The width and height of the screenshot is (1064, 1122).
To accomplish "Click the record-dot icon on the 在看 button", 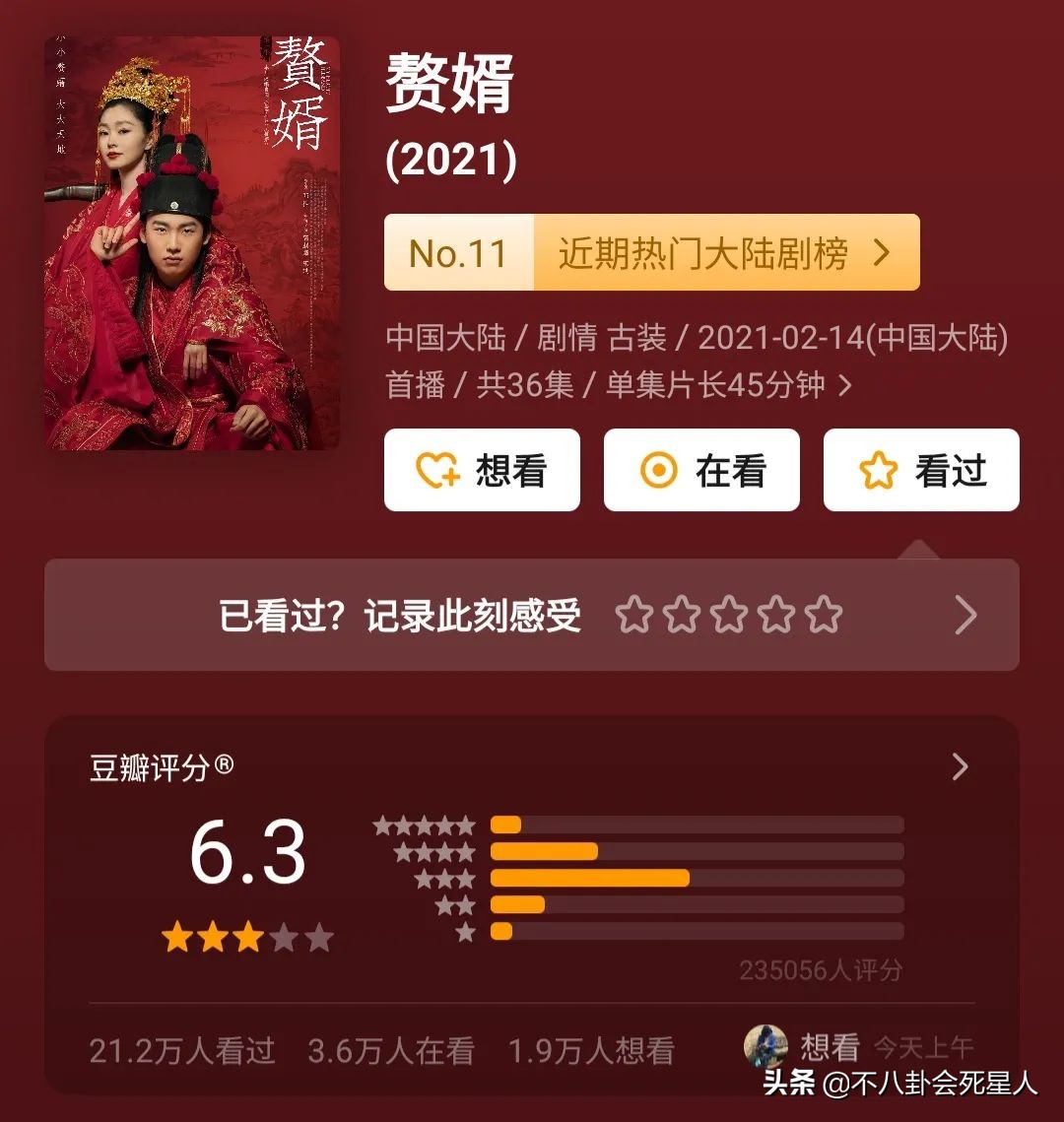I will point(659,470).
